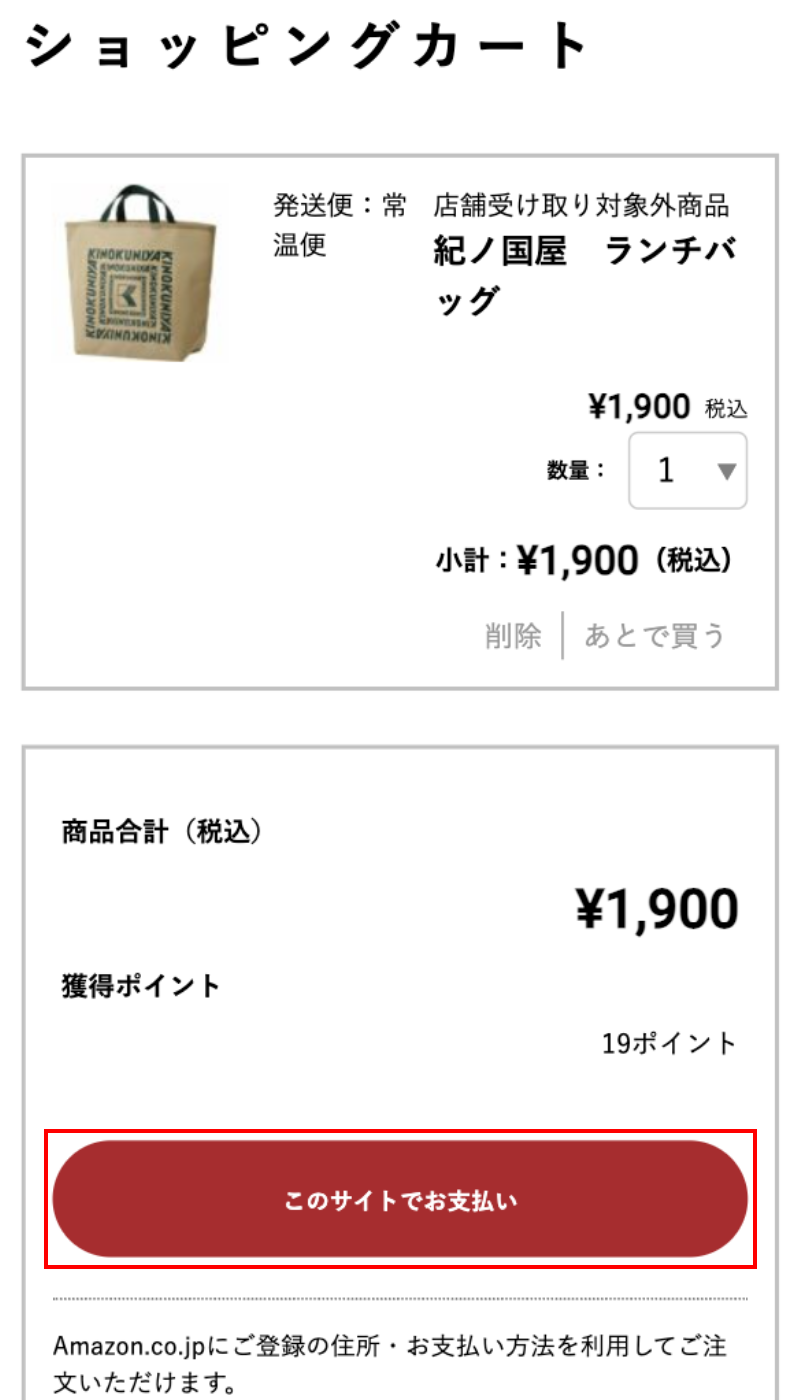
Task: Open the 数量 quantity dropdown
Action: click(x=687, y=471)
